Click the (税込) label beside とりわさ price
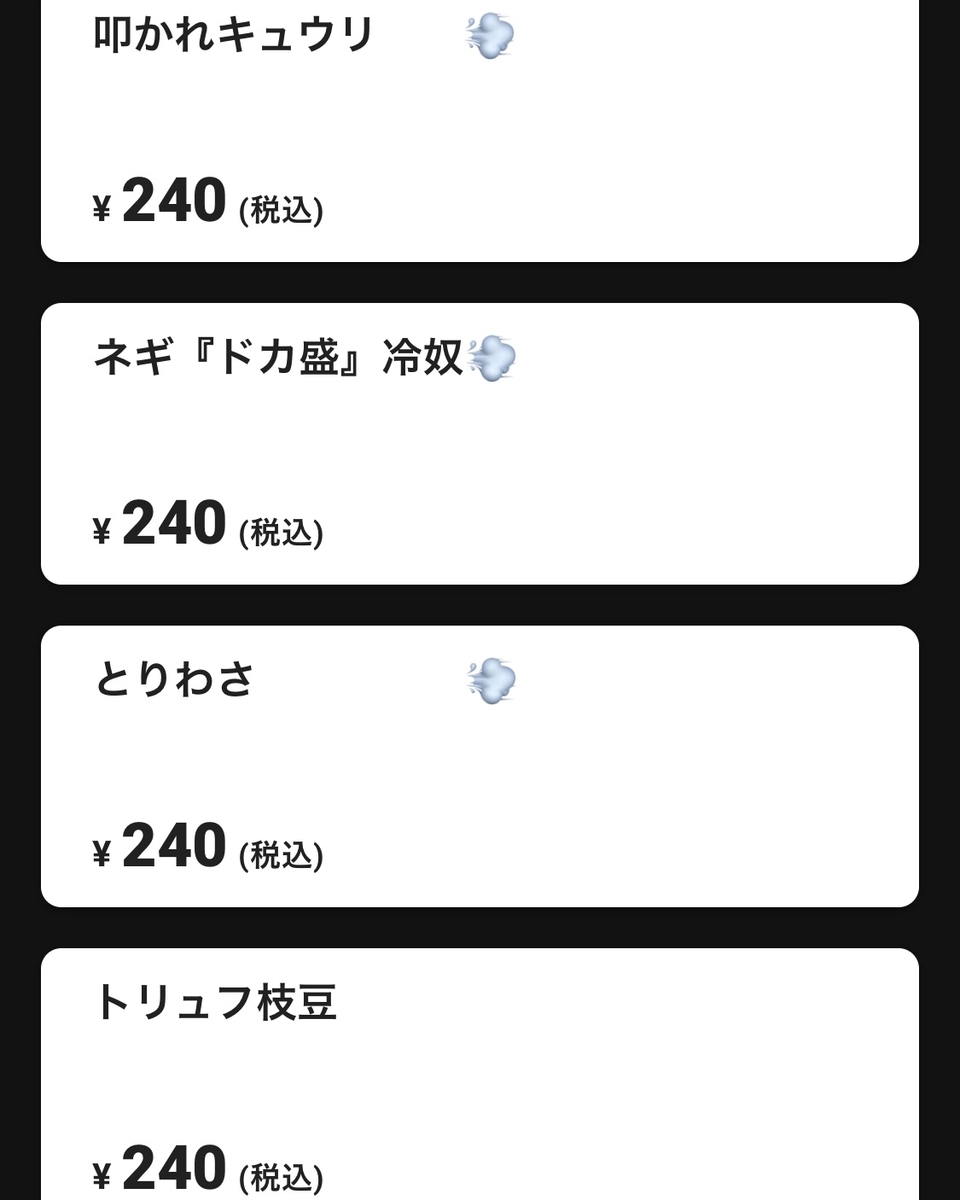 pyautogui.click(x=281, y=855)
